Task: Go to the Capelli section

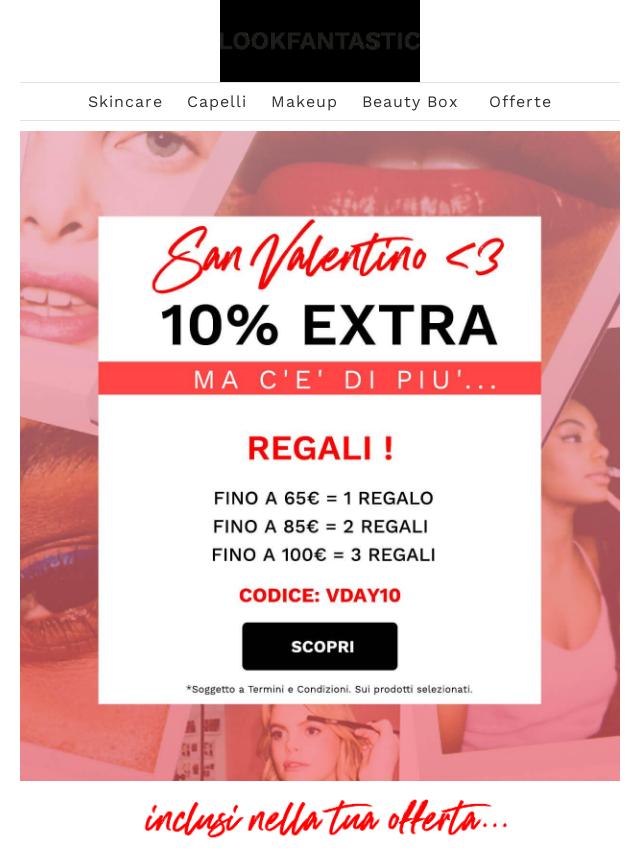Action: (217, 102)
